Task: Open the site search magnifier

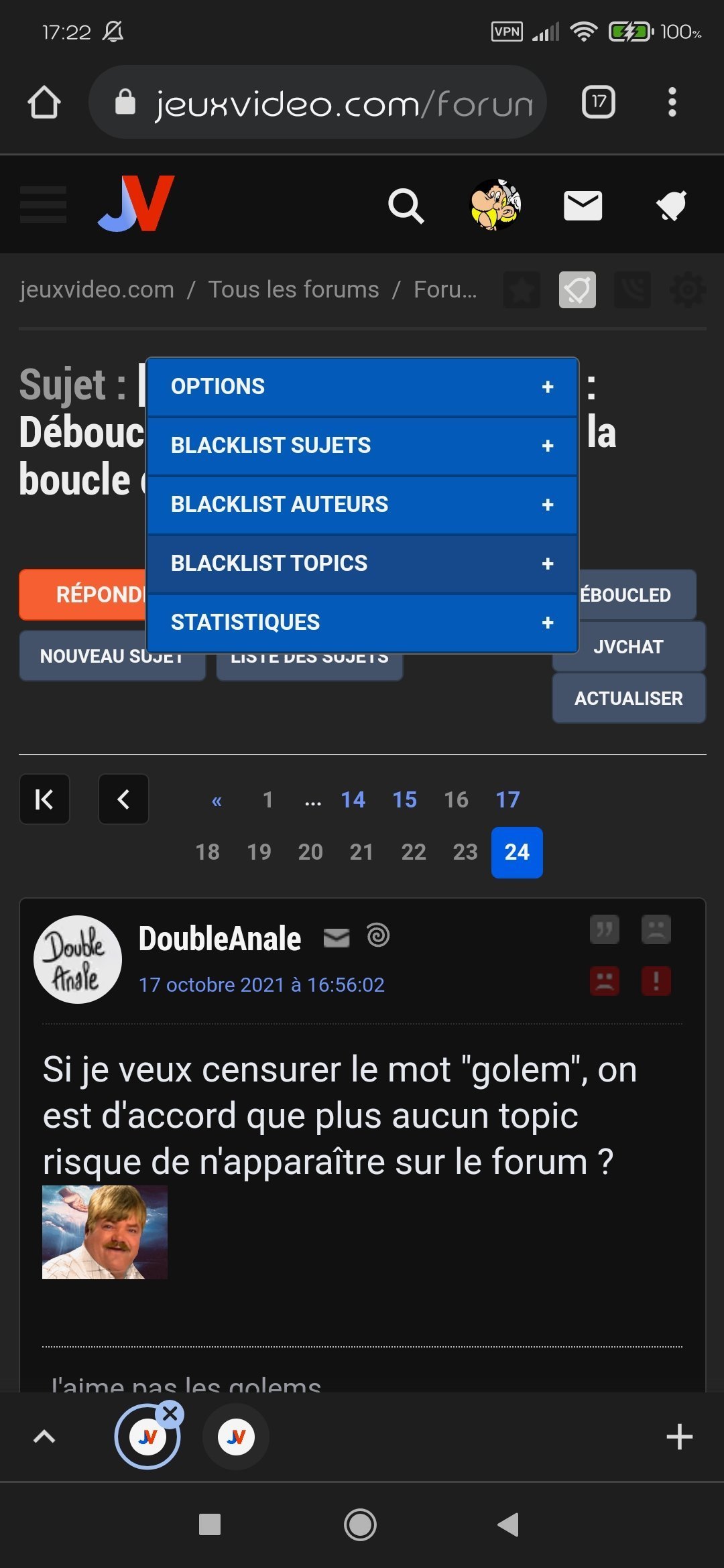Action: (x=406, y=205)
